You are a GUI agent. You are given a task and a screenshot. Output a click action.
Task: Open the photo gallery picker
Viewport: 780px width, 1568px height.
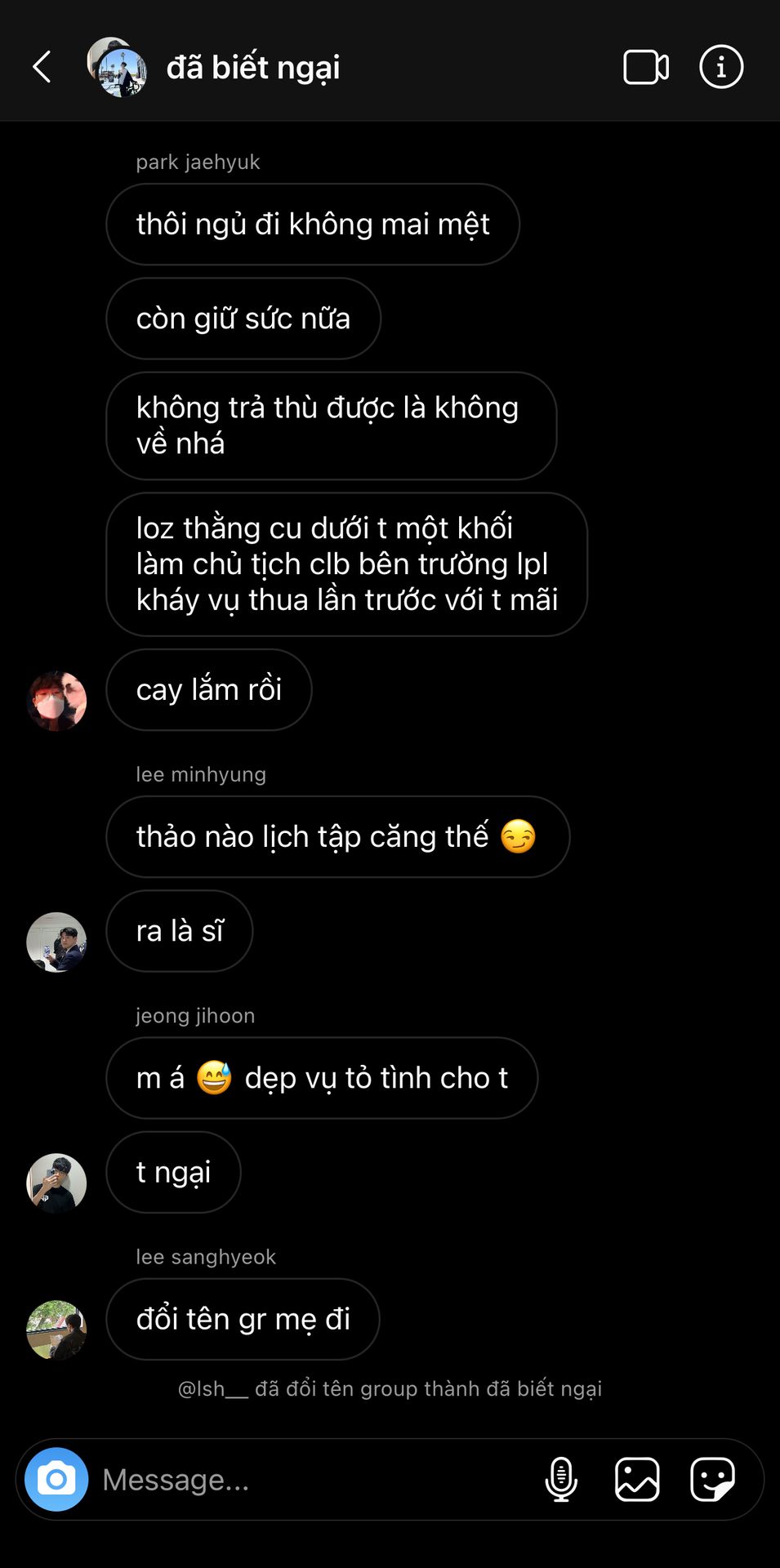637,1479
